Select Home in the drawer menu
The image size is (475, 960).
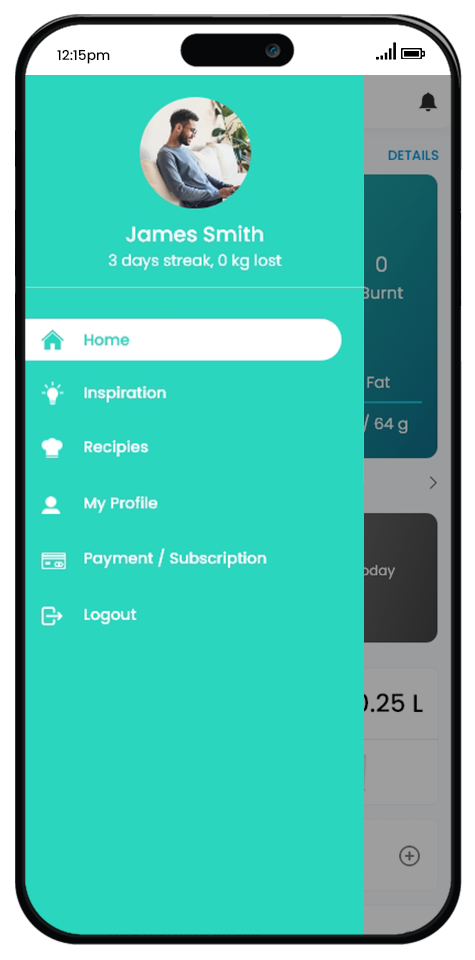coord(183,340)
